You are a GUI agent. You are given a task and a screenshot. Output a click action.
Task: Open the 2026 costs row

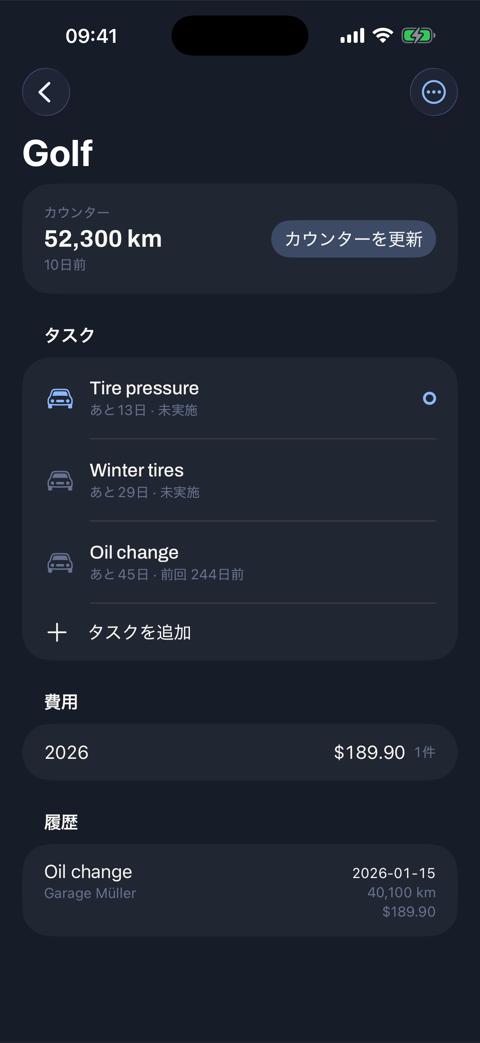coord(240,752)
